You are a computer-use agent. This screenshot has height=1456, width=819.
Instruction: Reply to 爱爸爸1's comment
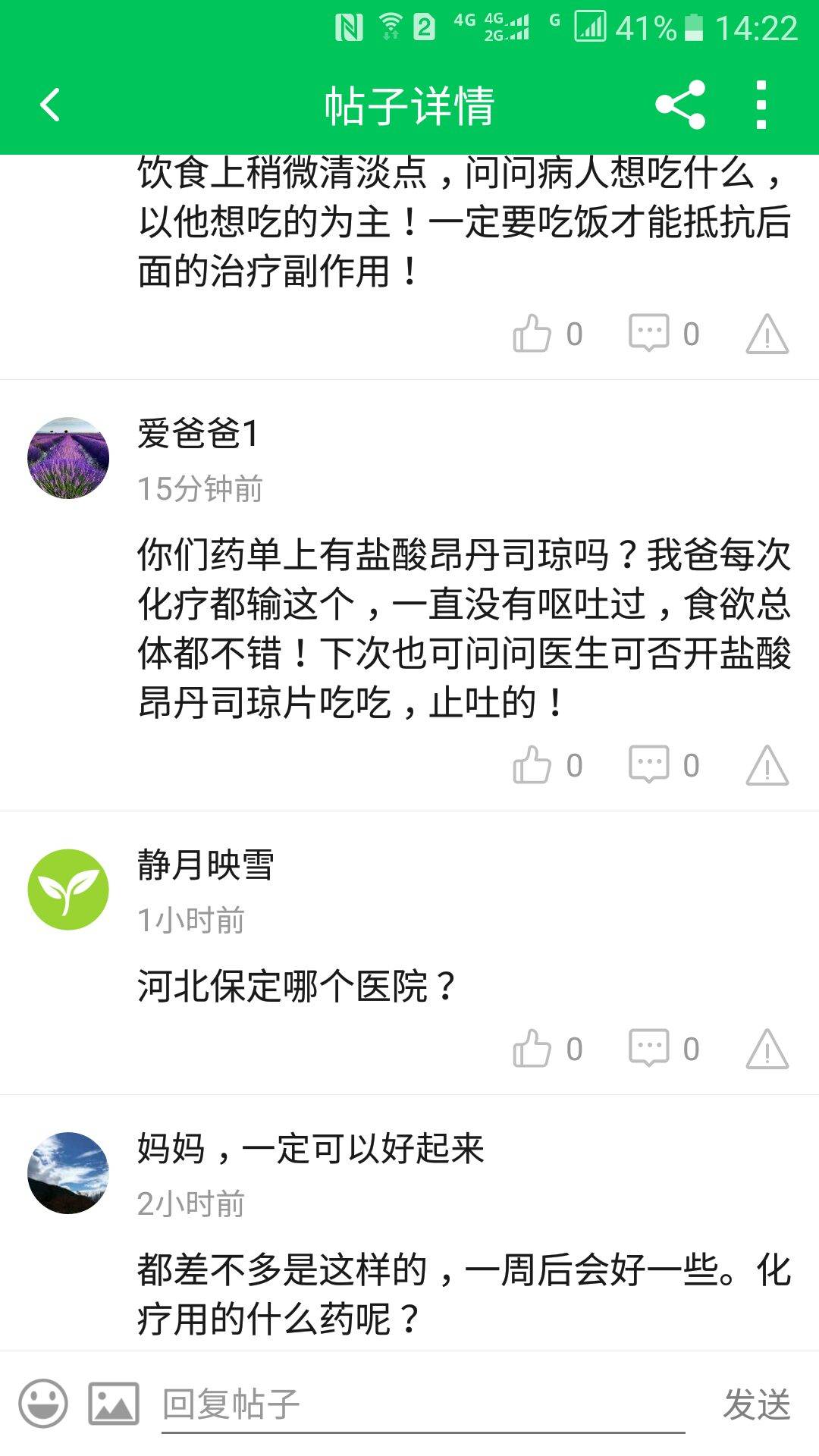(x=649, y=764)
